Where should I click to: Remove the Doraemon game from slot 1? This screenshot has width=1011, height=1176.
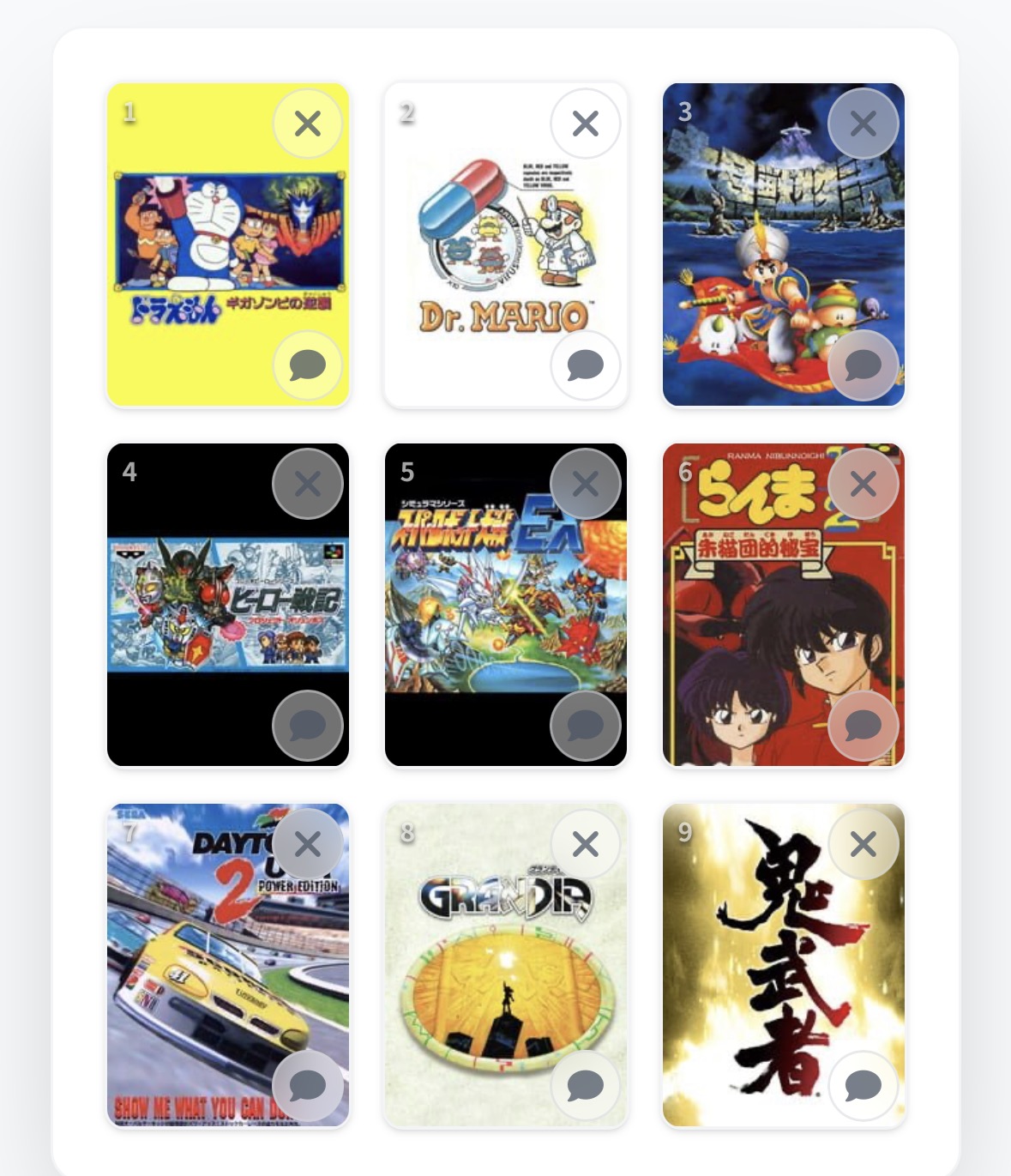[308, 124]
